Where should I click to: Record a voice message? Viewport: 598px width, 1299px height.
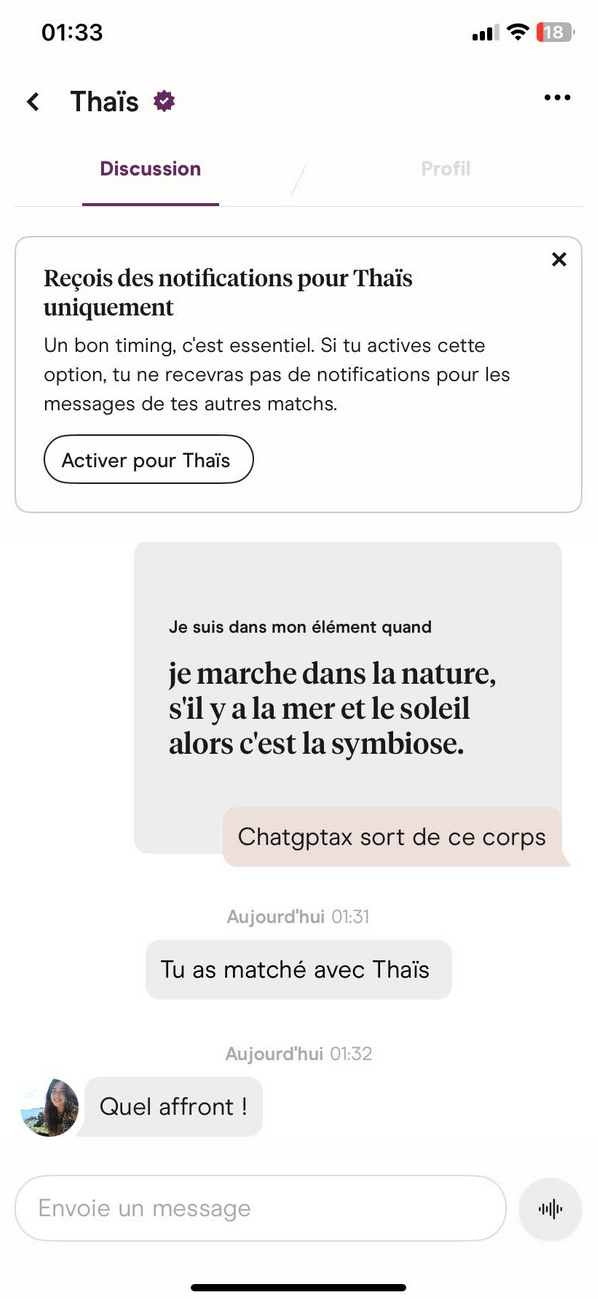coord(550,1209)
